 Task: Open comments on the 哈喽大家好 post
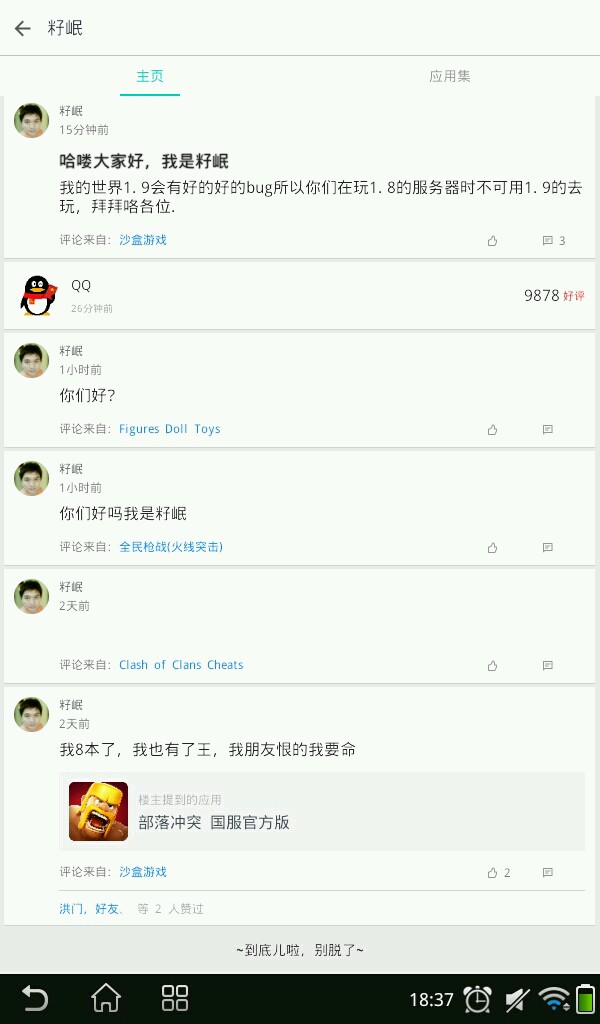[x=552, y=240]
